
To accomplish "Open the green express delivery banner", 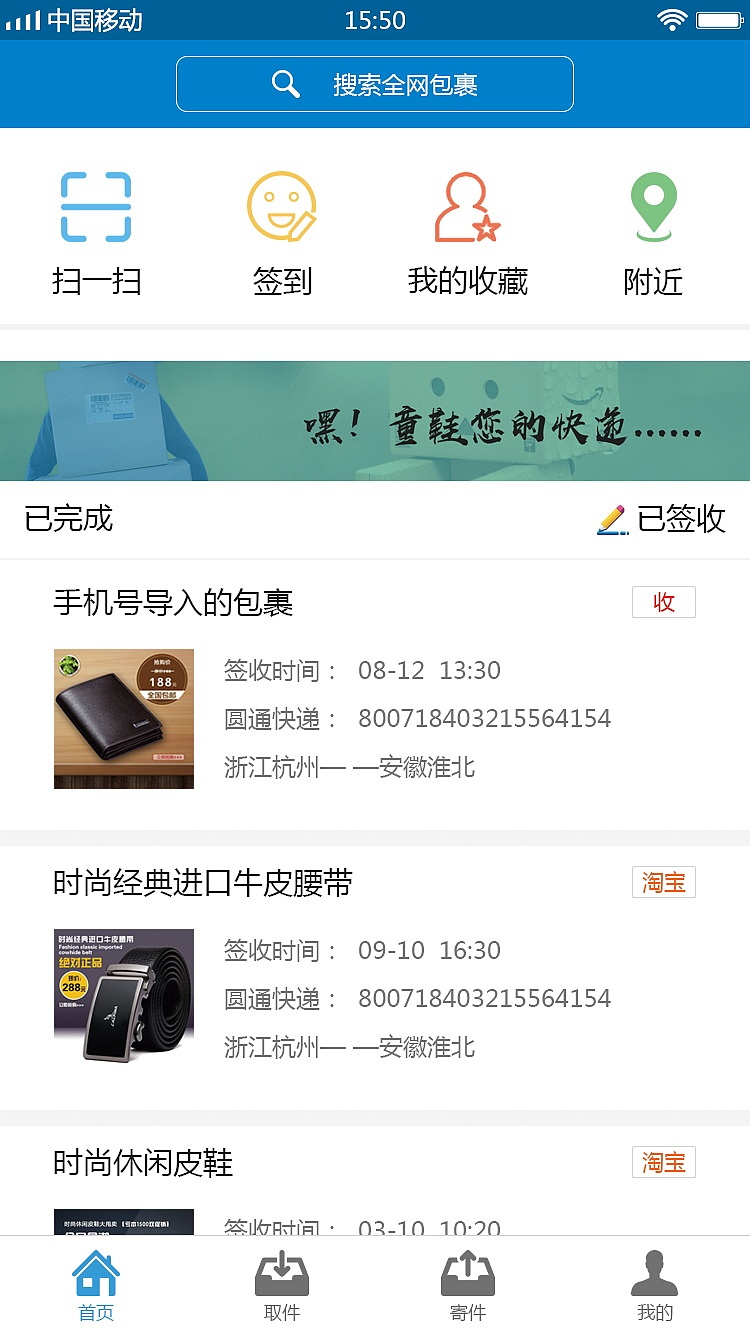I will click(375, 421).
